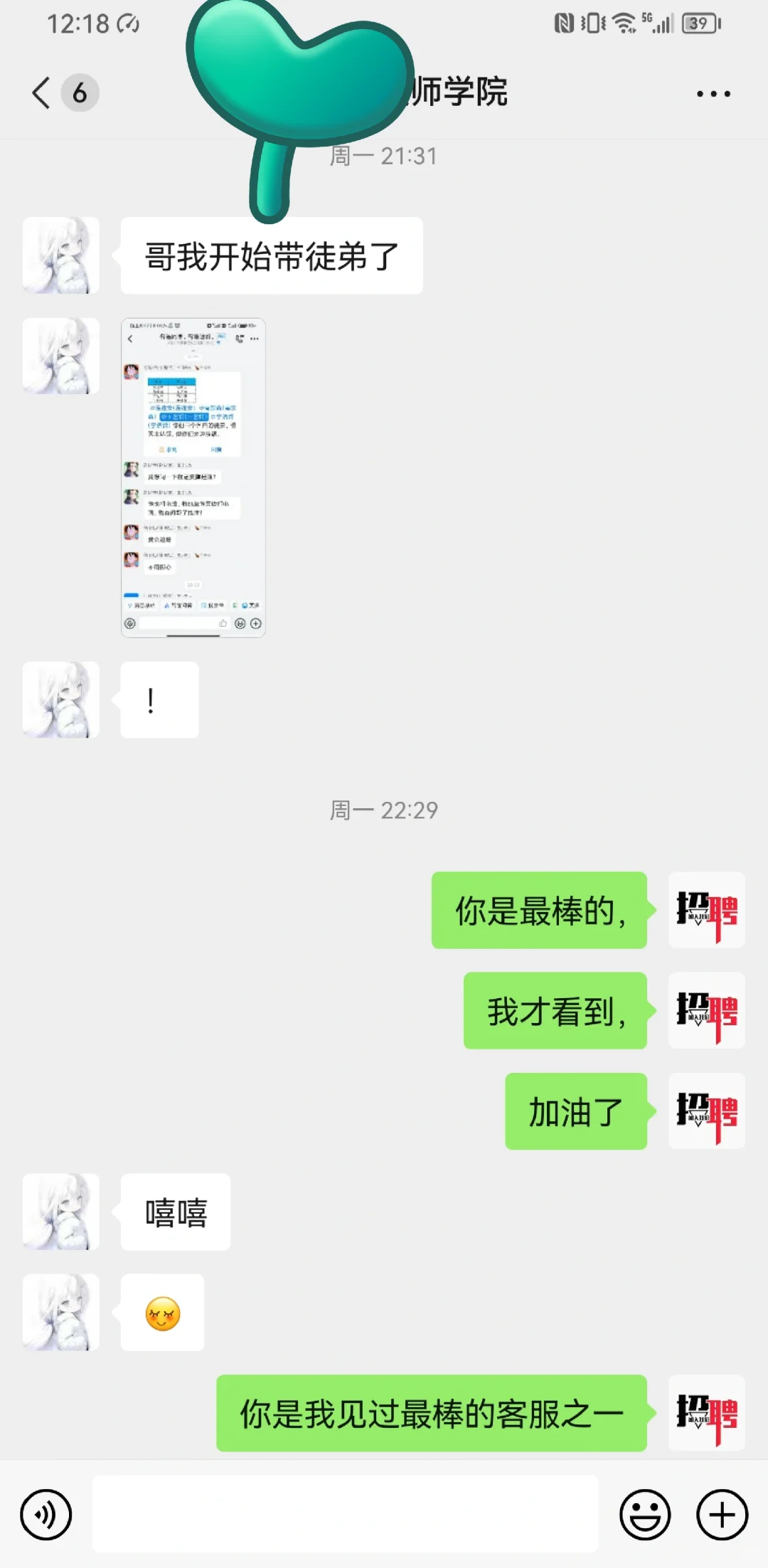768x1568 pixels.
Task: Go back to the chat list
Action: pyautogui.click(x=42, y=92)
